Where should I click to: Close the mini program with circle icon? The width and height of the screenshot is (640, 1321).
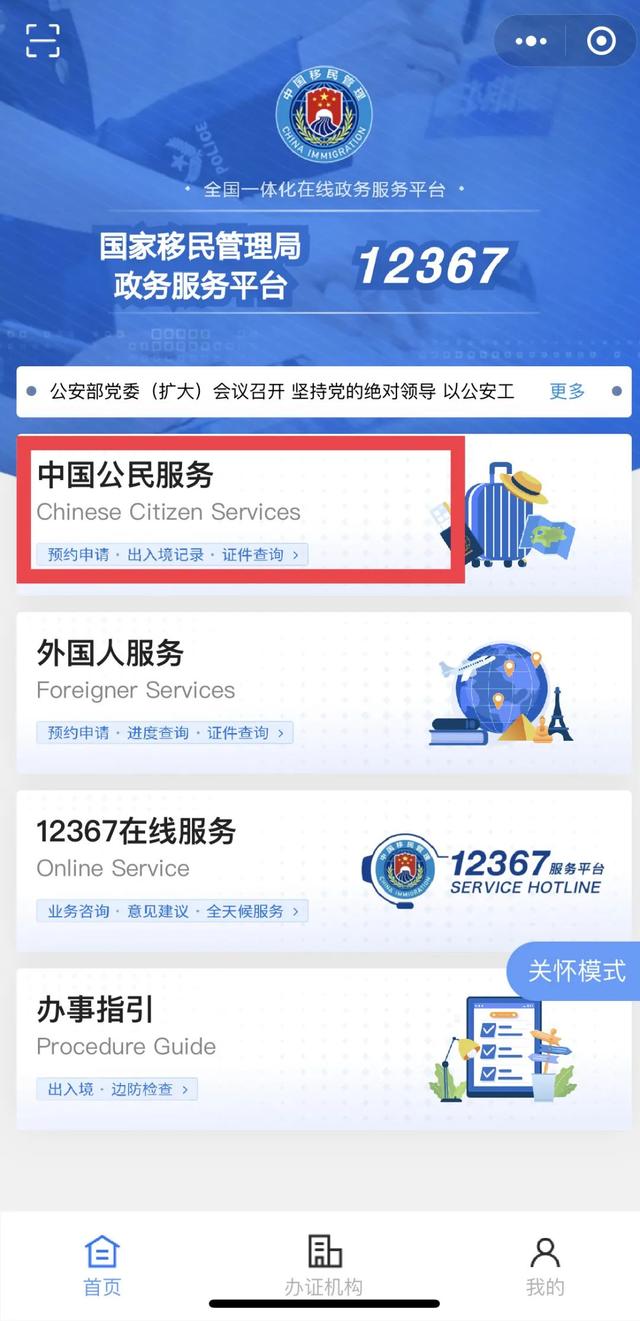(601, 42)
